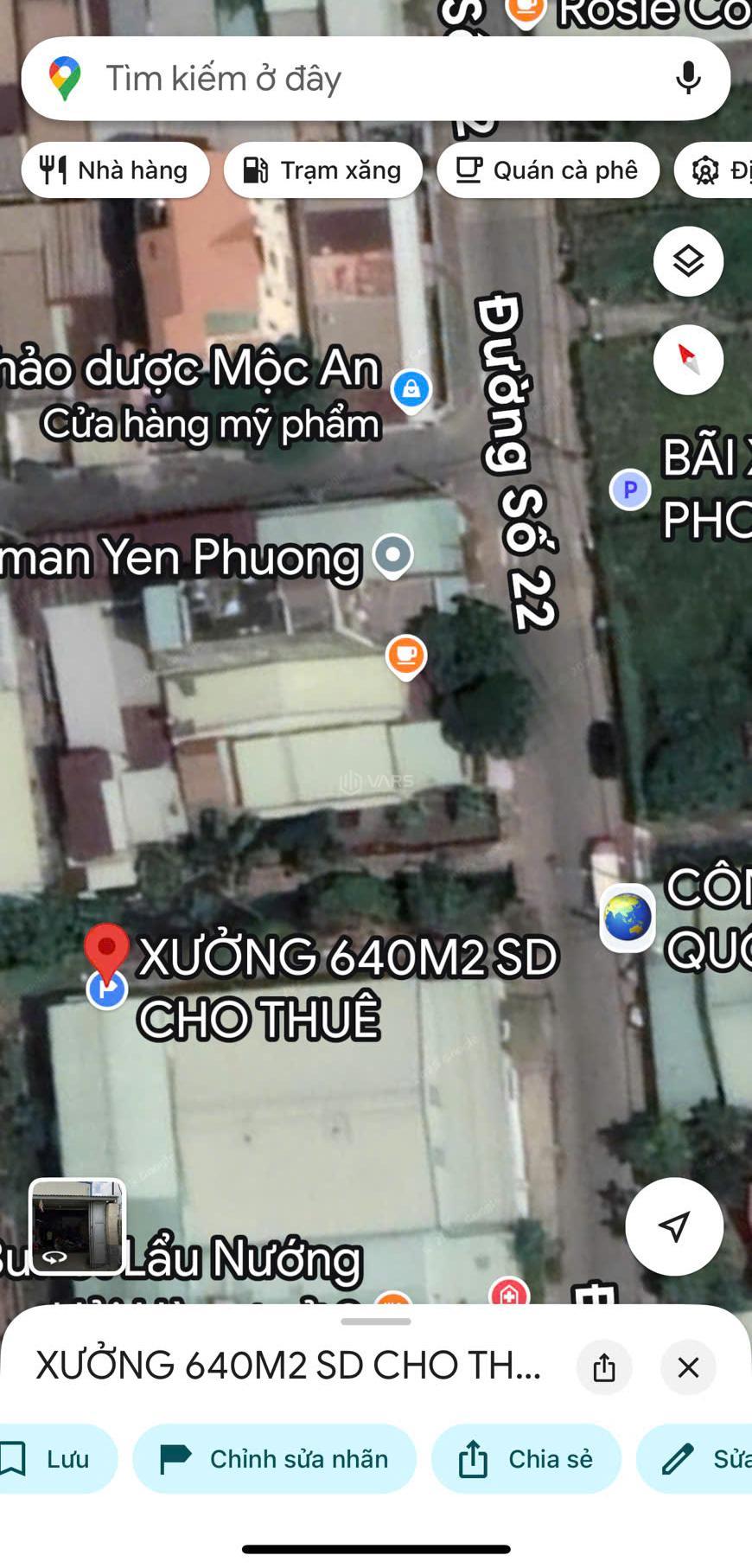
Task: Center the map on my location
Action: pyautogui.click(x=674, y=1226)
